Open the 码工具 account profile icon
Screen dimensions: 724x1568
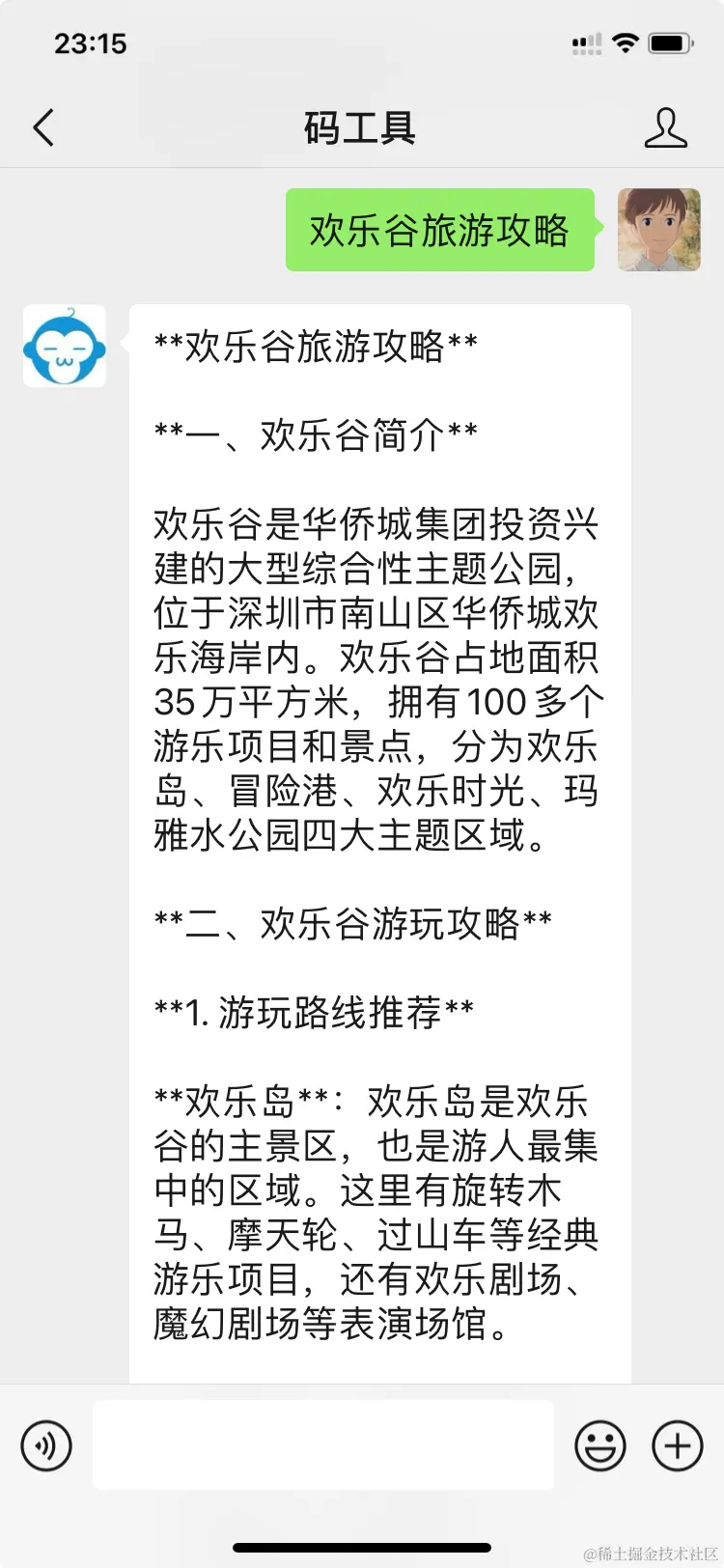tap(665, 127)
